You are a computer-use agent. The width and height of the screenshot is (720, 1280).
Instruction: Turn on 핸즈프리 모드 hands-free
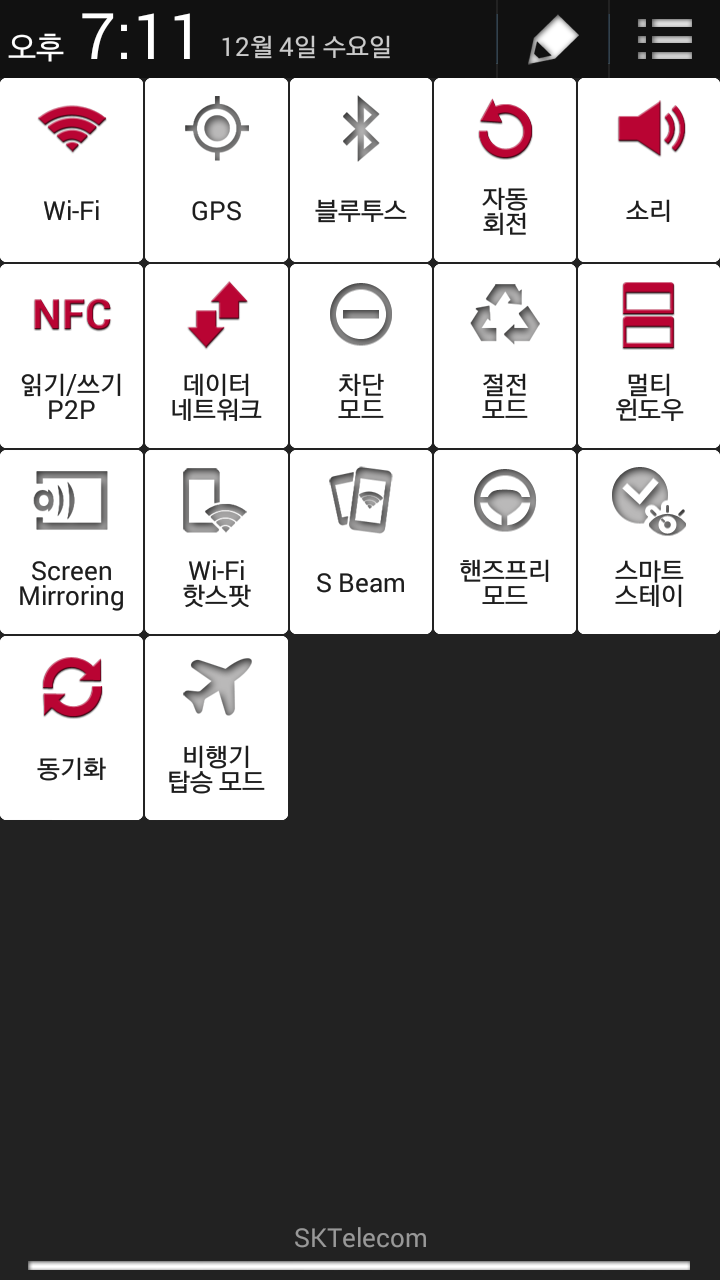click(x=505, y=541)
